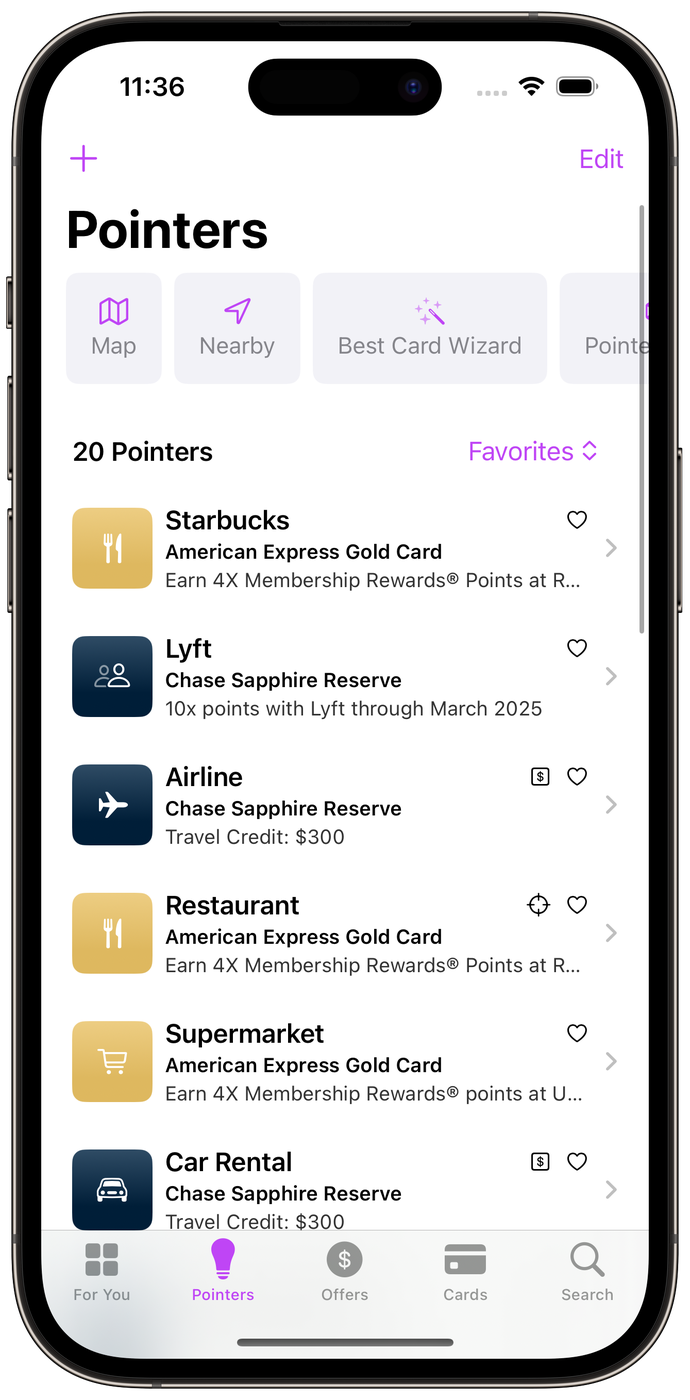The image size is (690, 1400).
Task: Tap the heart icon on Starbucks
Action: [x=577, y=520]
